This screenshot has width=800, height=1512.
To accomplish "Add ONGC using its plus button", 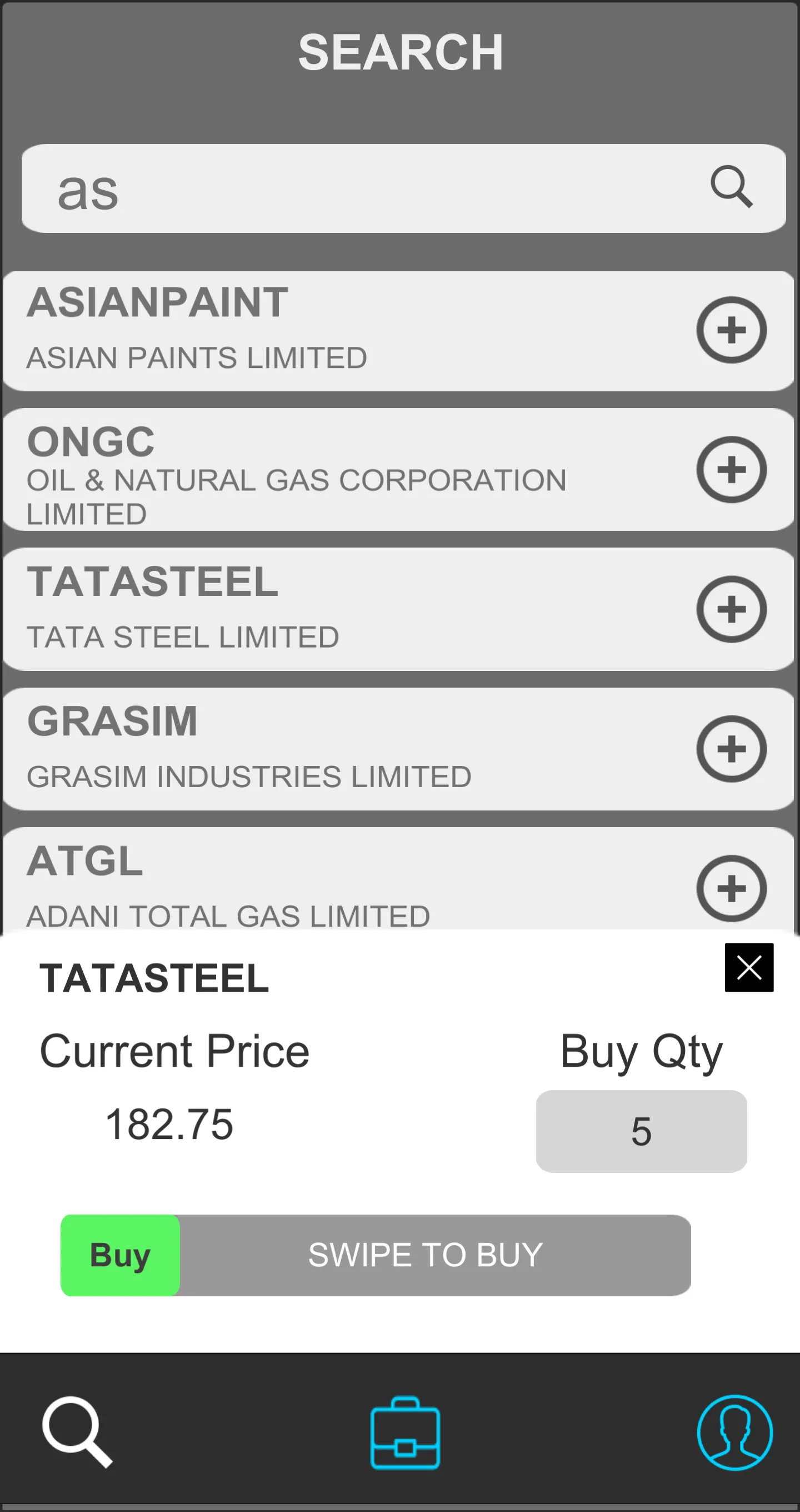I will (x=731, y=470).
